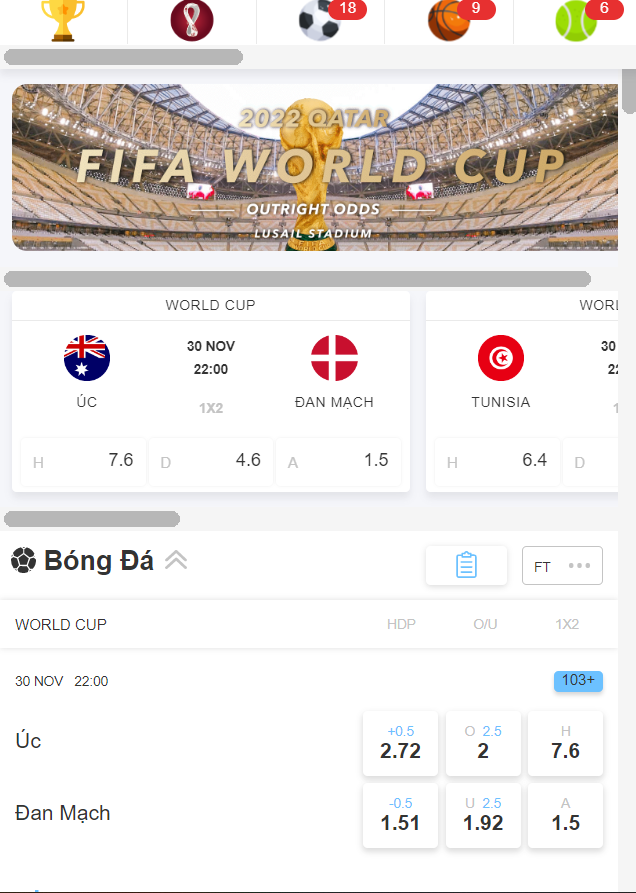Open the FT market dropdown
The height and width of the screenshot is (893, 636).
[x=562, y=565]
